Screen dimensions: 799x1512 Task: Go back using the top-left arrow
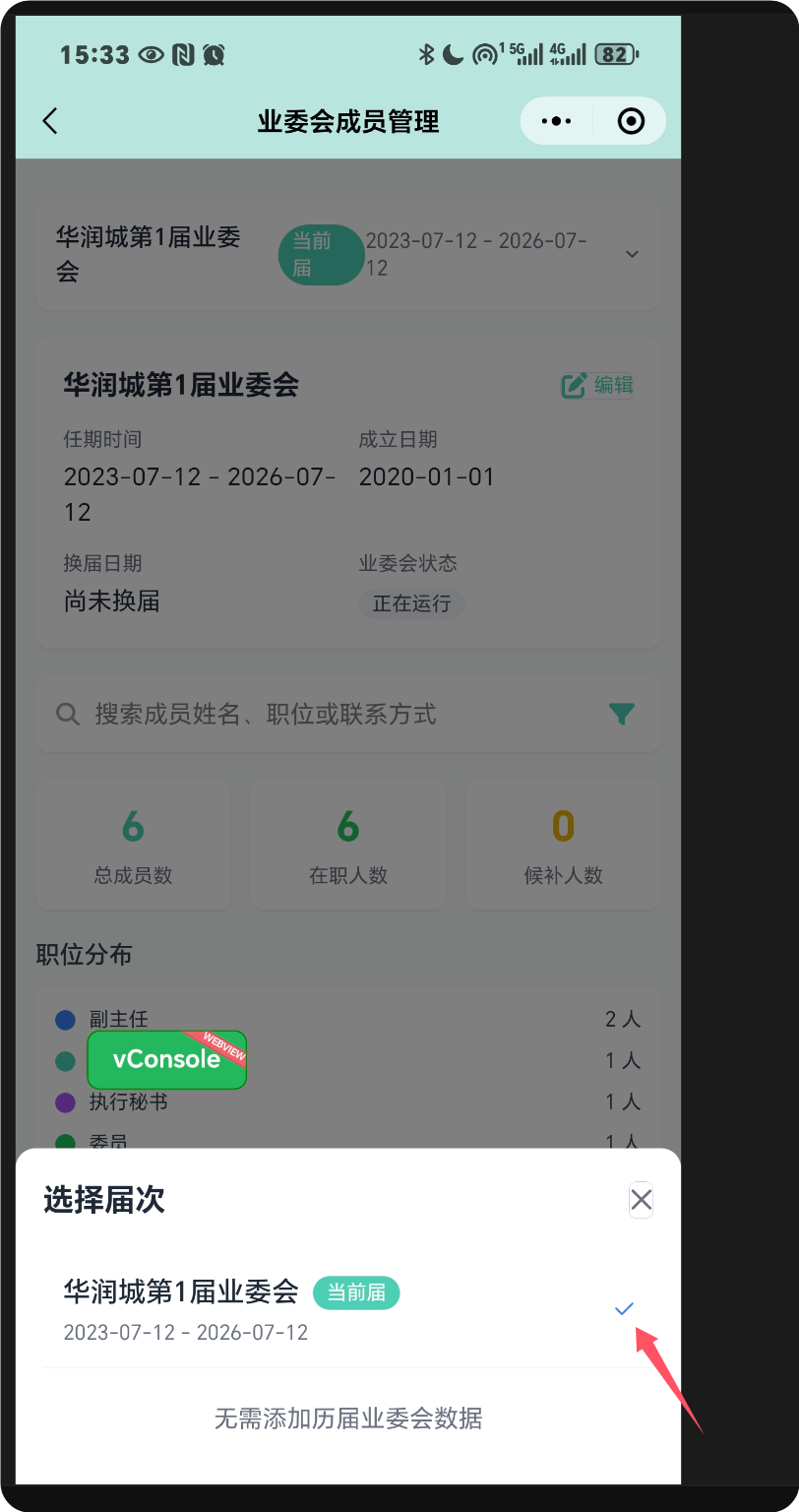(x=50, y=121)
